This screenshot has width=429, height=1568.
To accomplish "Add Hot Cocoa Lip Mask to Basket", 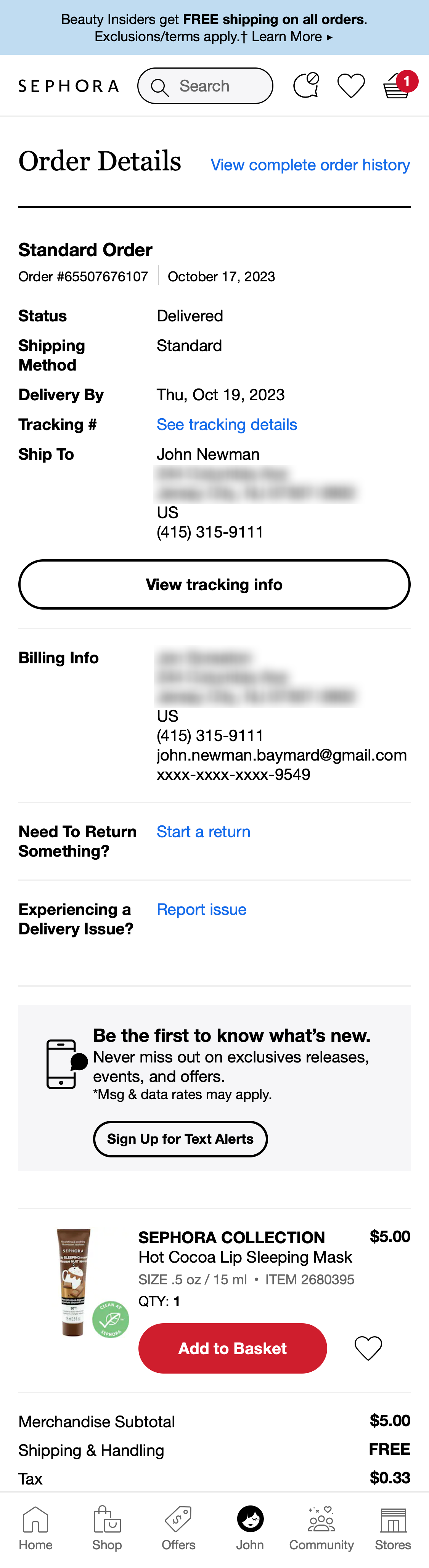I will 233,1348.
